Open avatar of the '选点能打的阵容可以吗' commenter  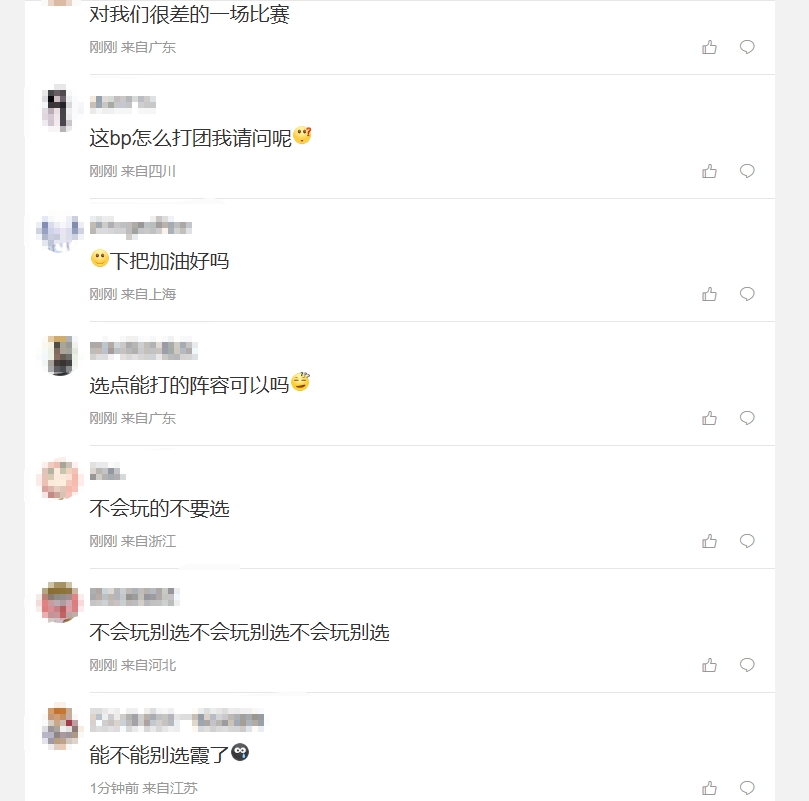point(59,356)
